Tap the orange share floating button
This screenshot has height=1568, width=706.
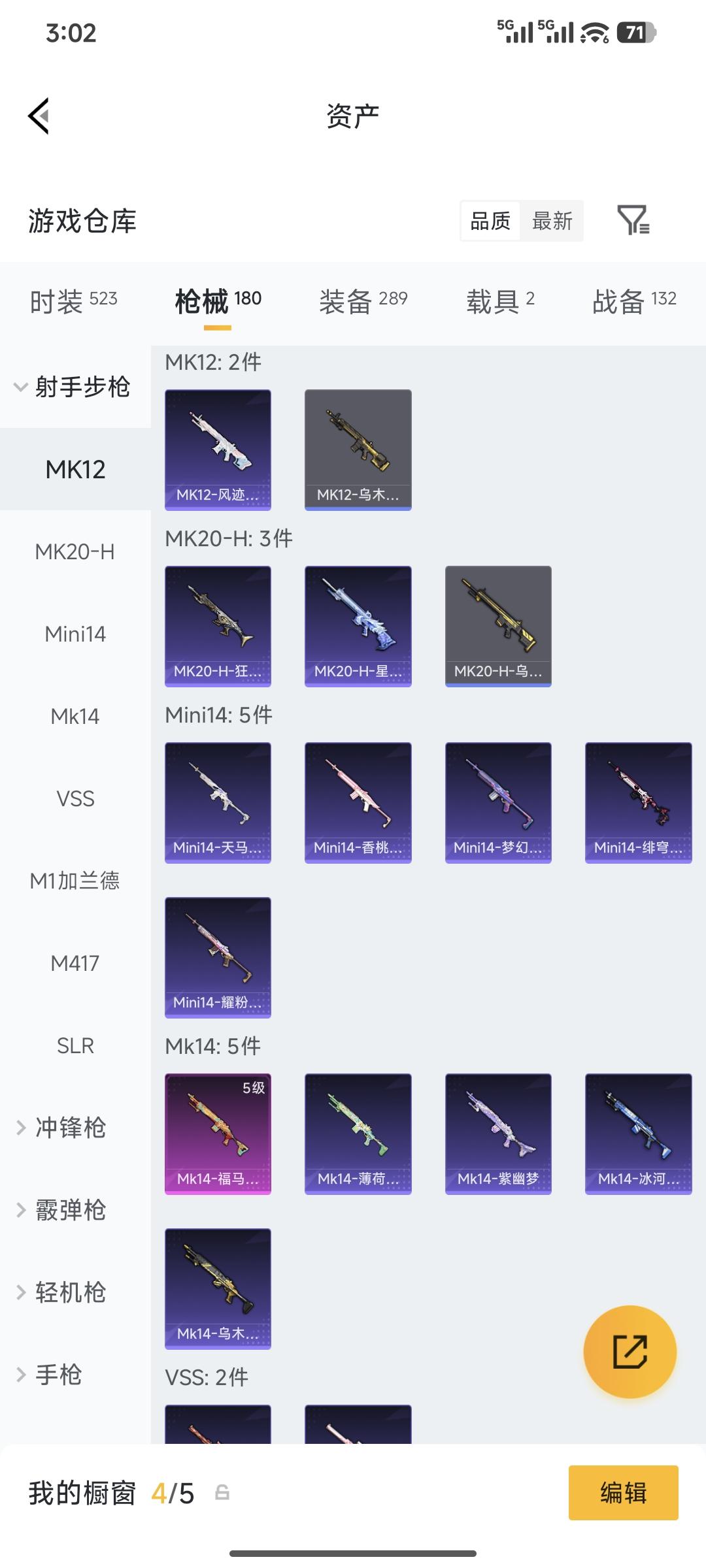(x=630, y=1352)
